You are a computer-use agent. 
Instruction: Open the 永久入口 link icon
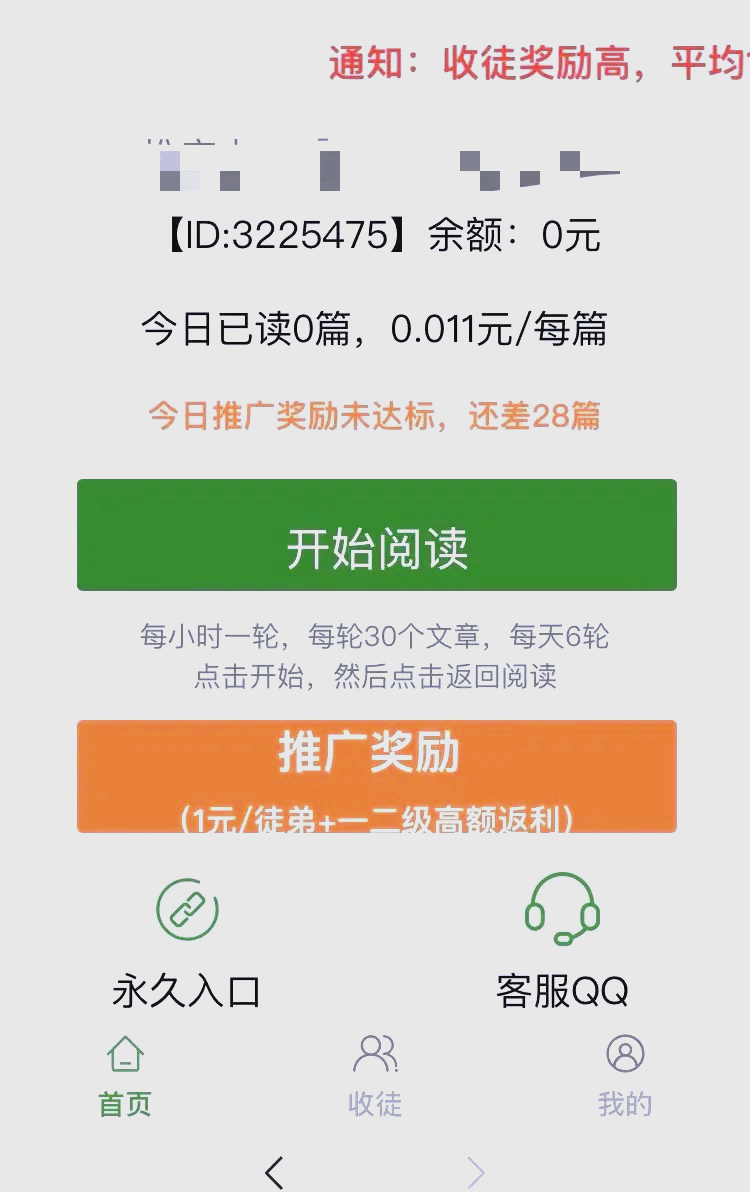click(187, 910)
